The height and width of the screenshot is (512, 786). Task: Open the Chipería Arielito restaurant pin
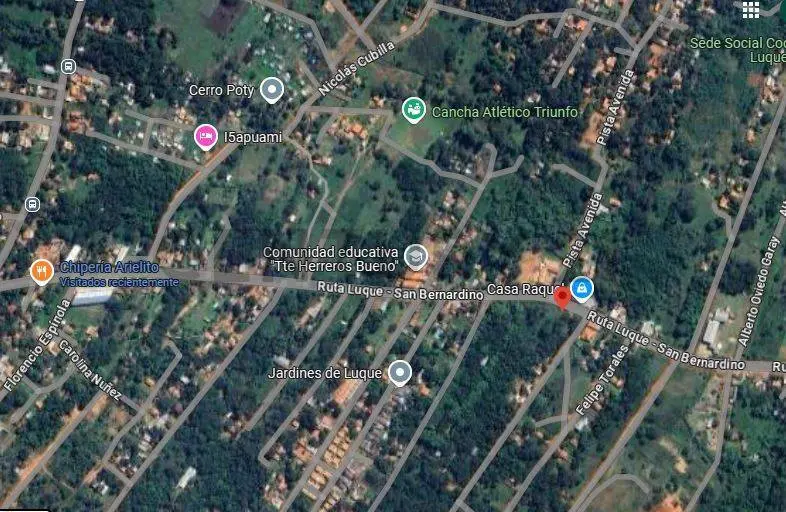click(41, 271)
